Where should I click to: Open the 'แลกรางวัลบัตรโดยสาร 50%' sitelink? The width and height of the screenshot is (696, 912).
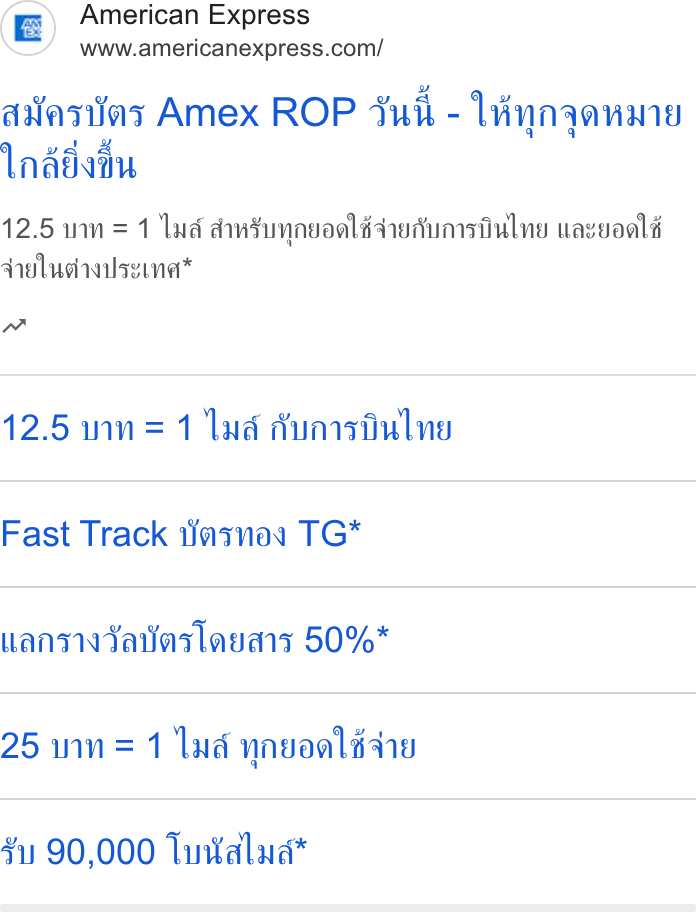[x=348, y=640]
